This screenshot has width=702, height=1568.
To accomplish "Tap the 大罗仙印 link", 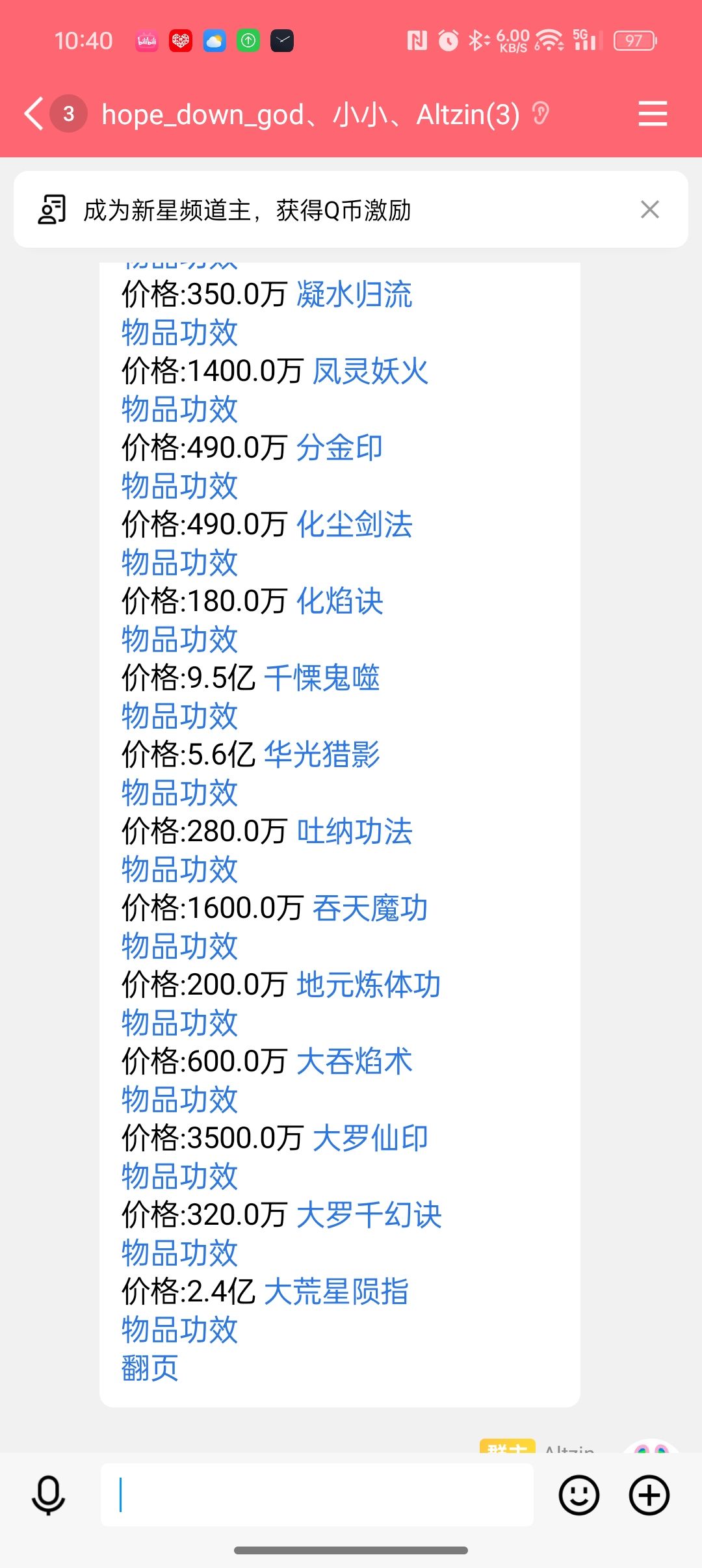I will [x=370, y=1138].
